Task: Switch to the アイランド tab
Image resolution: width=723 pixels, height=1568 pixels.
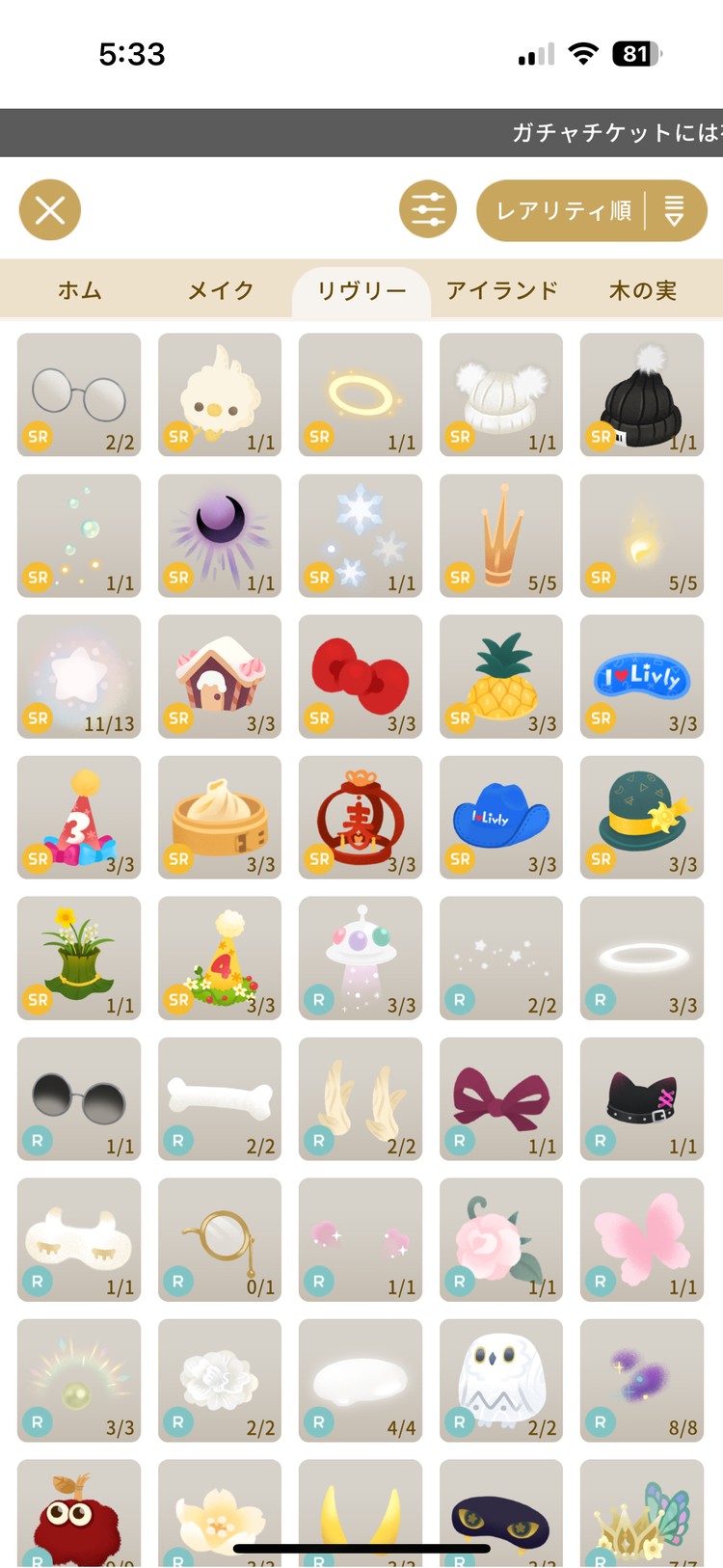Action: [x=501, y=290]
